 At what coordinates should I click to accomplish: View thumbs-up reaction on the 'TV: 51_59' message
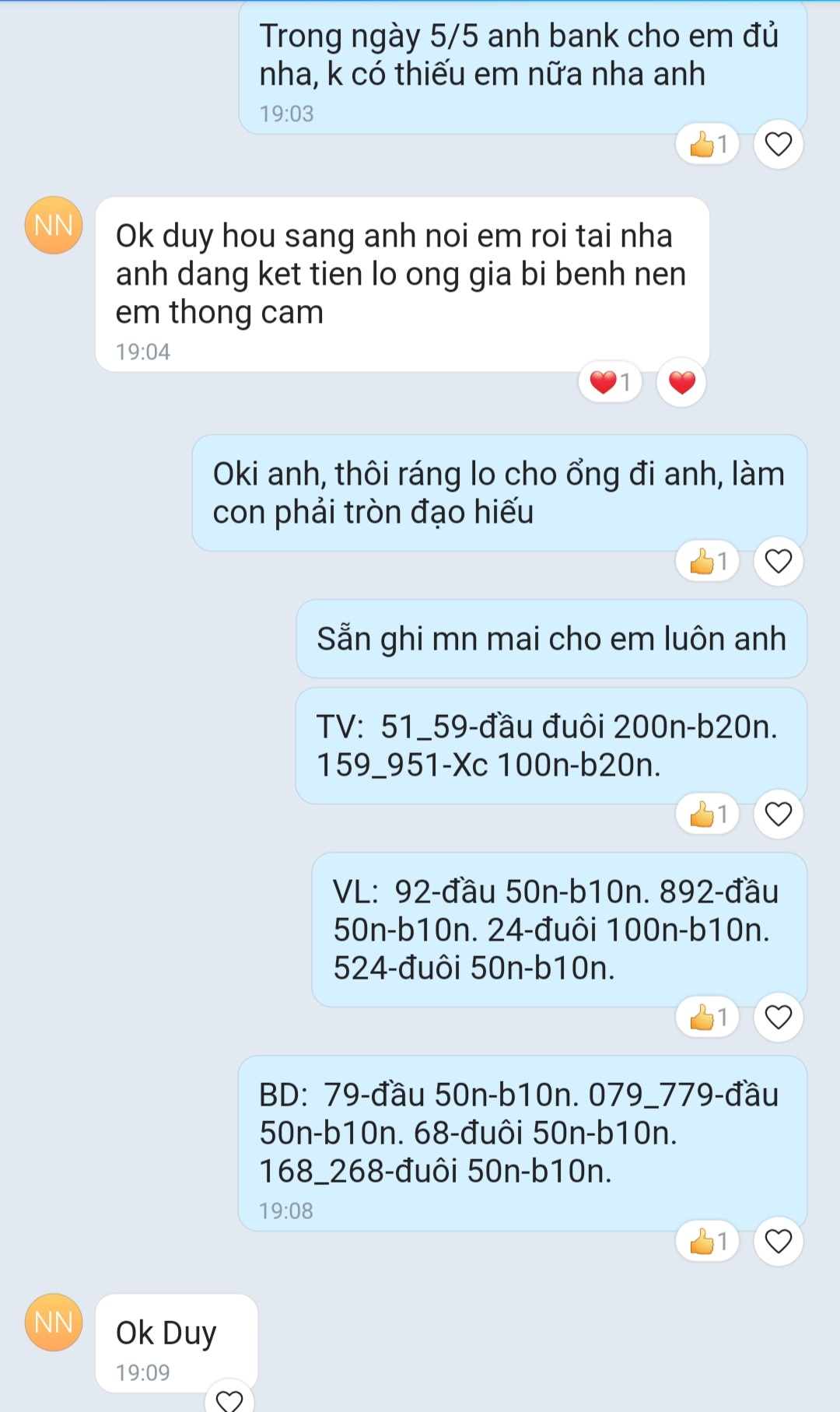[x=708, y=814]
